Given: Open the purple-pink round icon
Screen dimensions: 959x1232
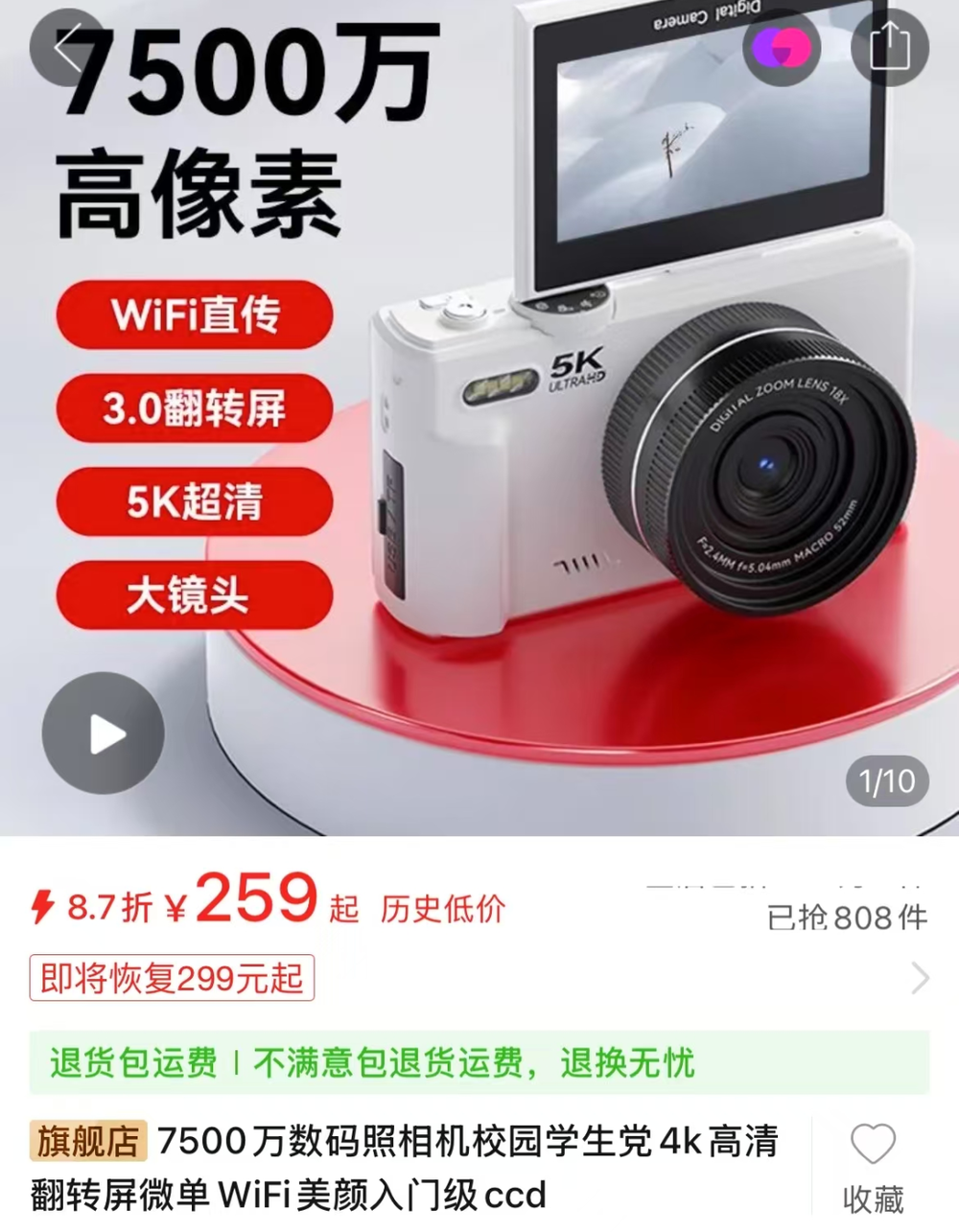Looking at the screenshot, I should 782,47.
